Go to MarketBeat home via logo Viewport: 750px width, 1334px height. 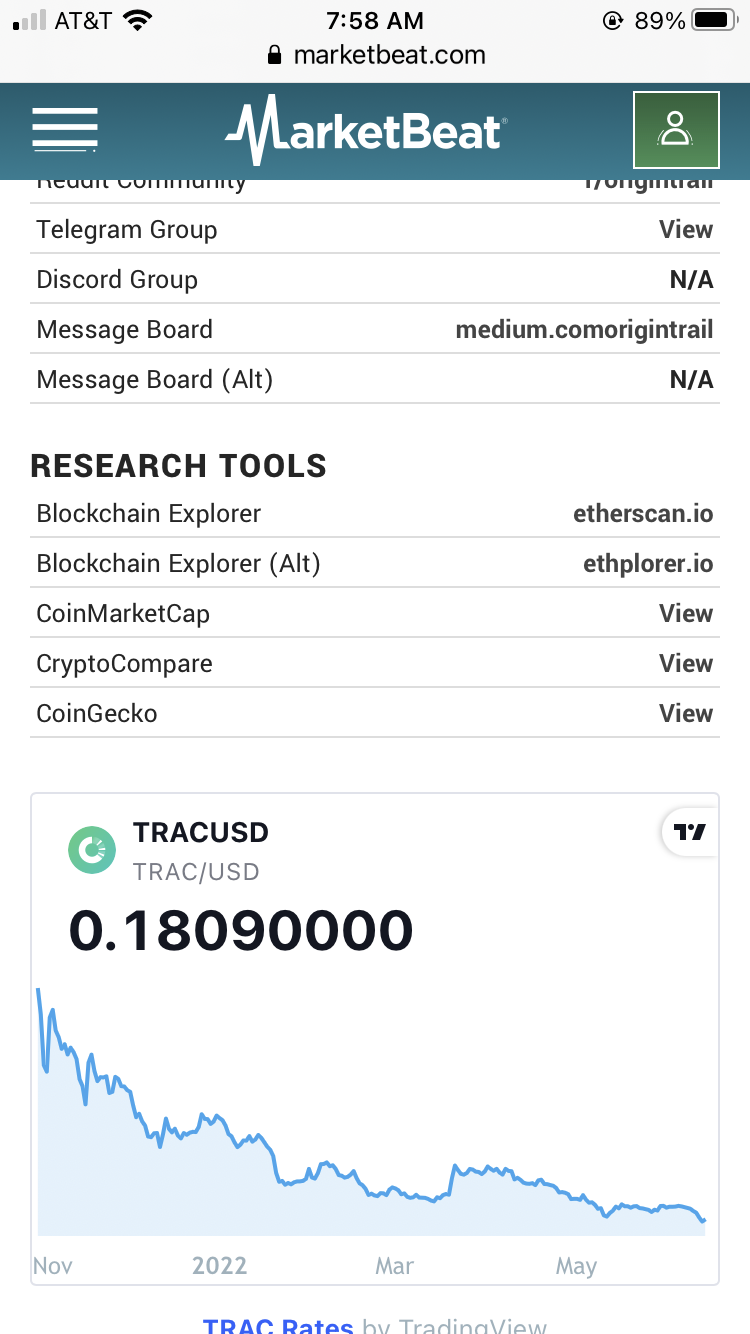coord(366,130)
